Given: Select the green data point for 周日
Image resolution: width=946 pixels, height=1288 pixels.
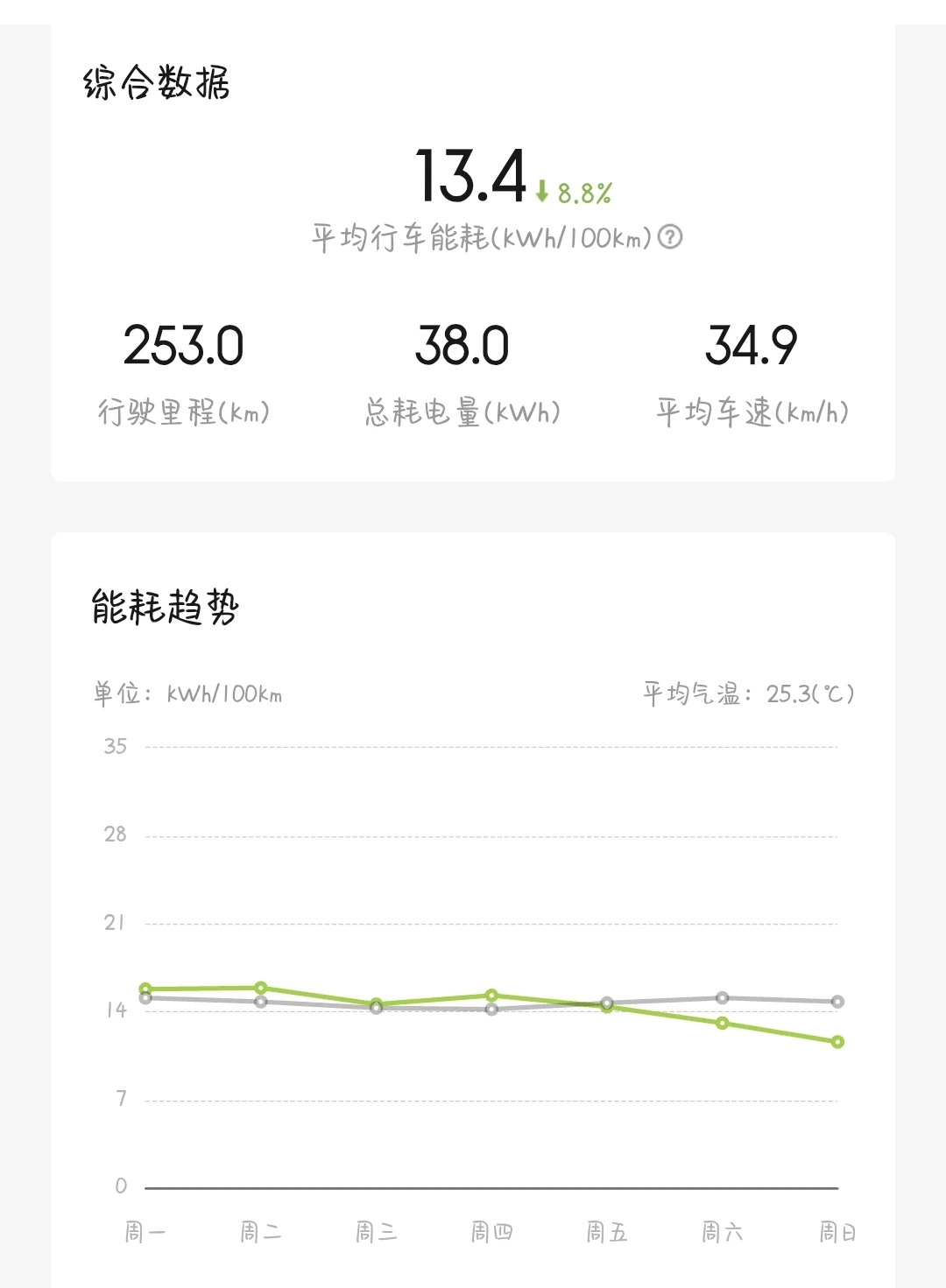Looking at the screenshot, I should click(837, 1042).
